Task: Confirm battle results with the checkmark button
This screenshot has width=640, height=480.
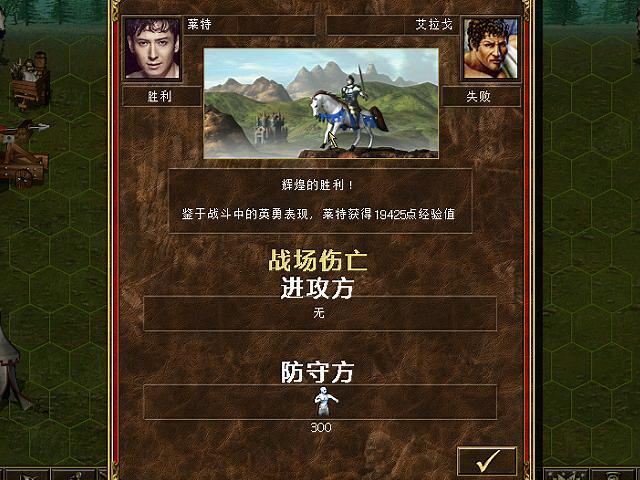Action: (487, 461)
